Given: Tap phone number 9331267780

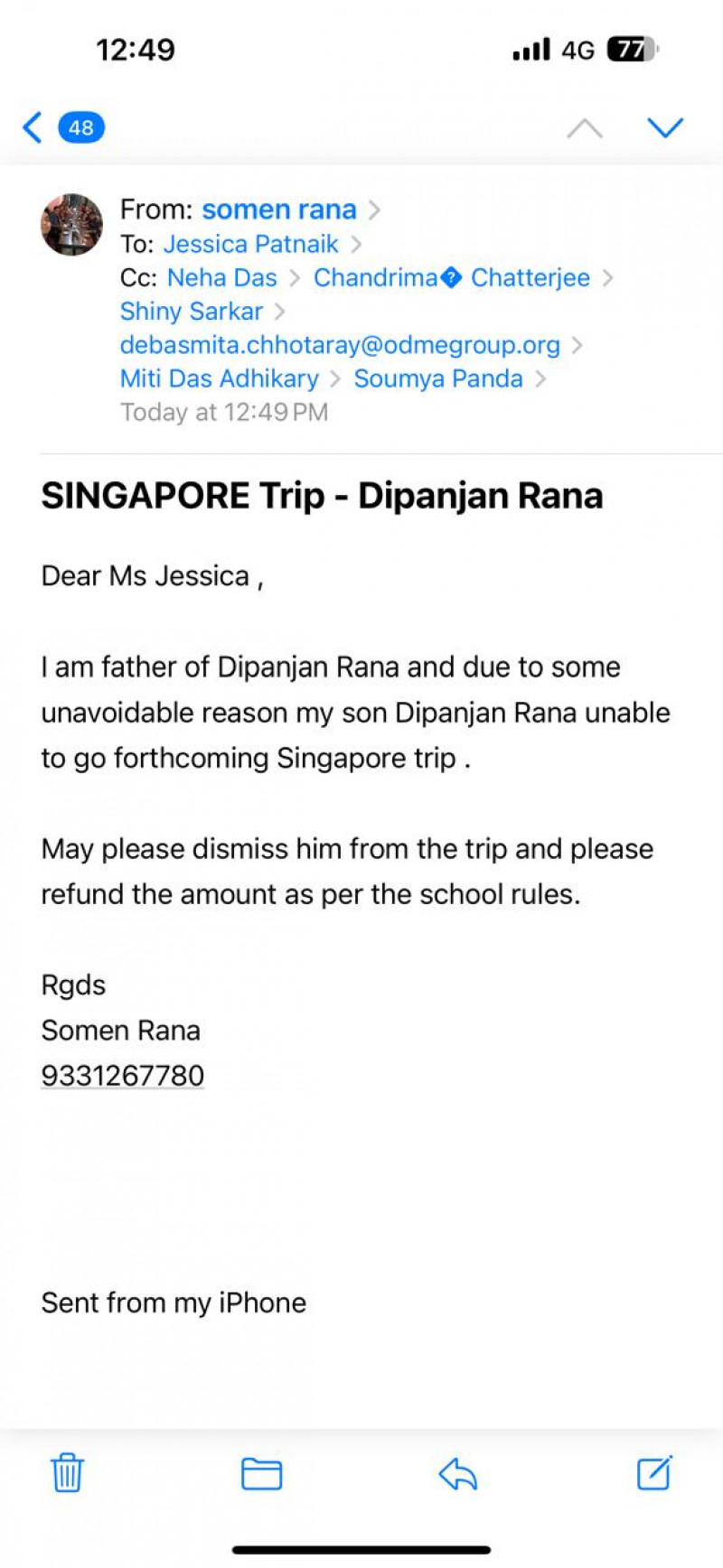Looking at the screenshot, I should click(x=123, y=1076).
